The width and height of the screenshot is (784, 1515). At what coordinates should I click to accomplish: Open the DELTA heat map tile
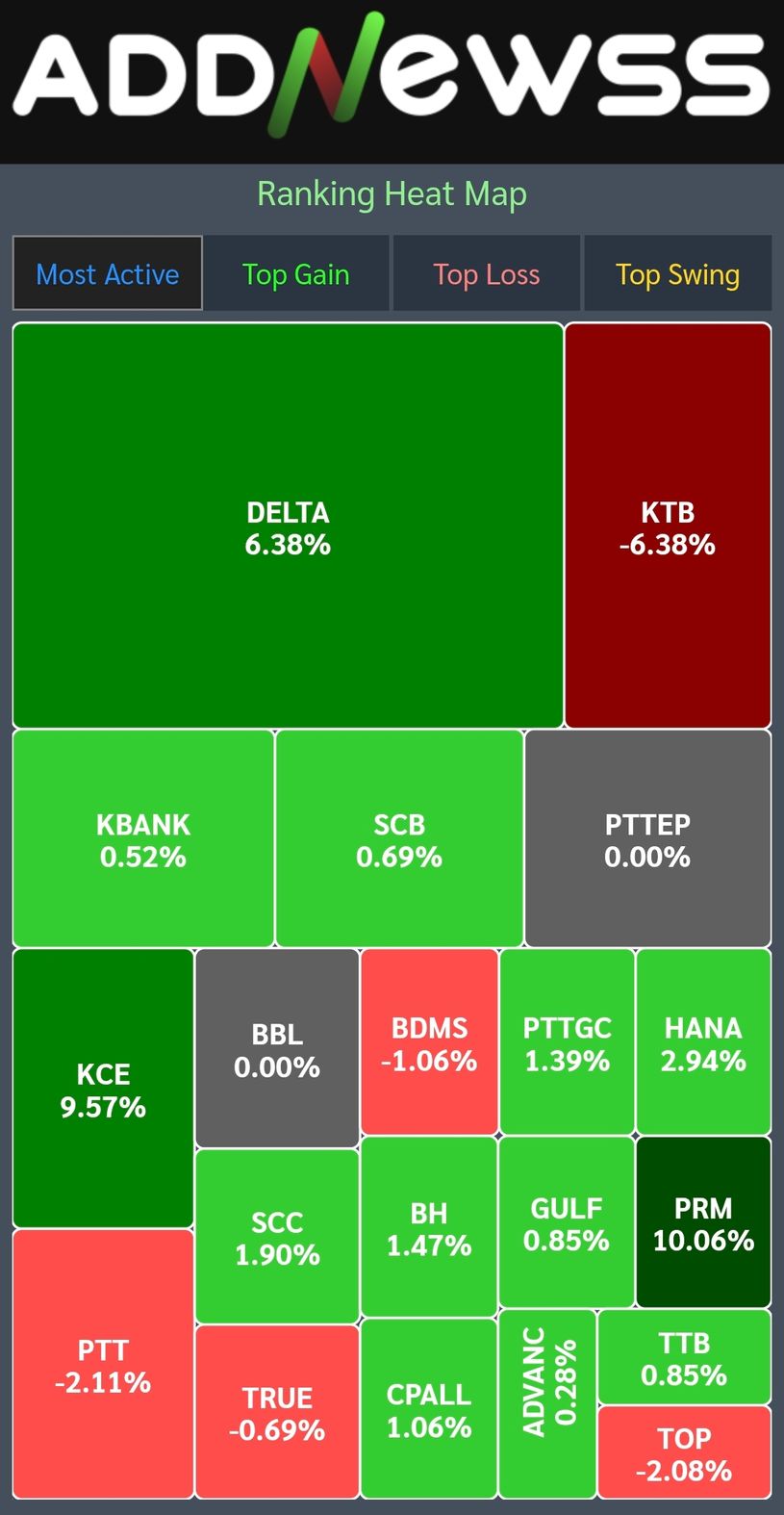tap(288, 526)
